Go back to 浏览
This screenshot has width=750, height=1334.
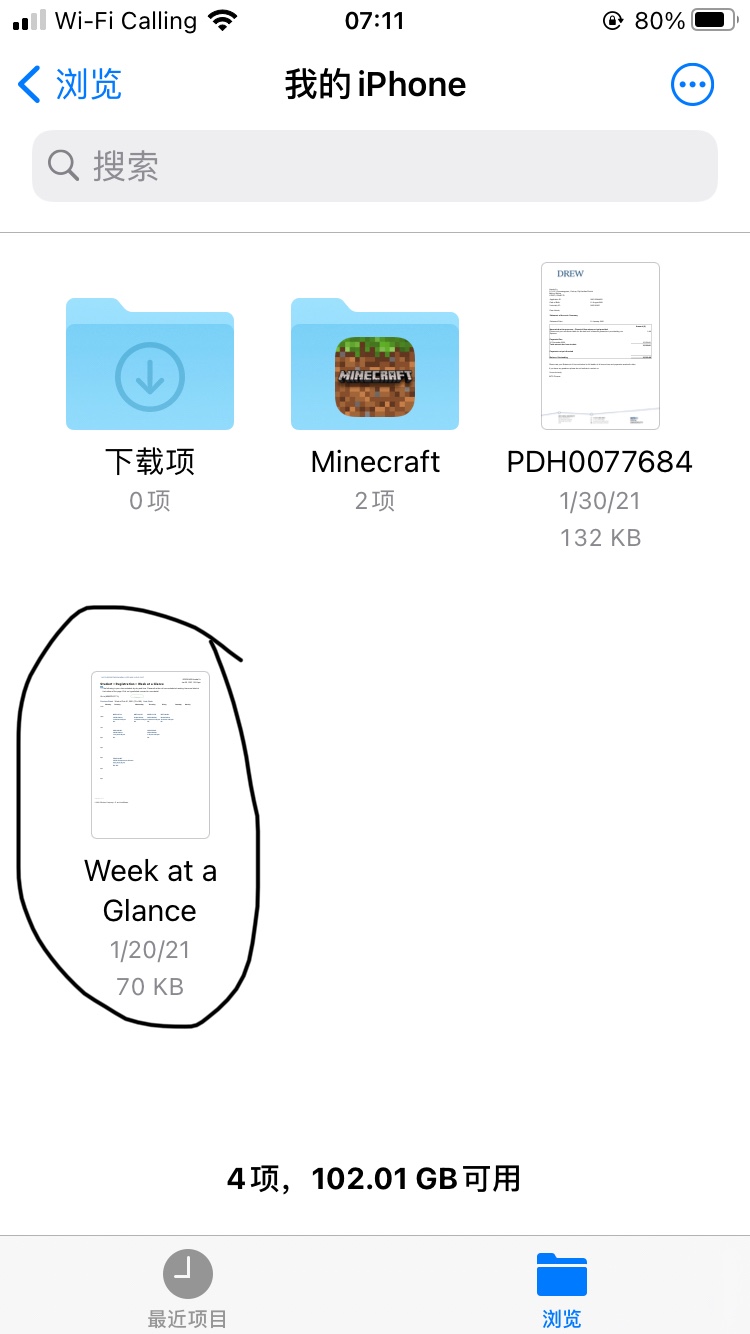70,85
